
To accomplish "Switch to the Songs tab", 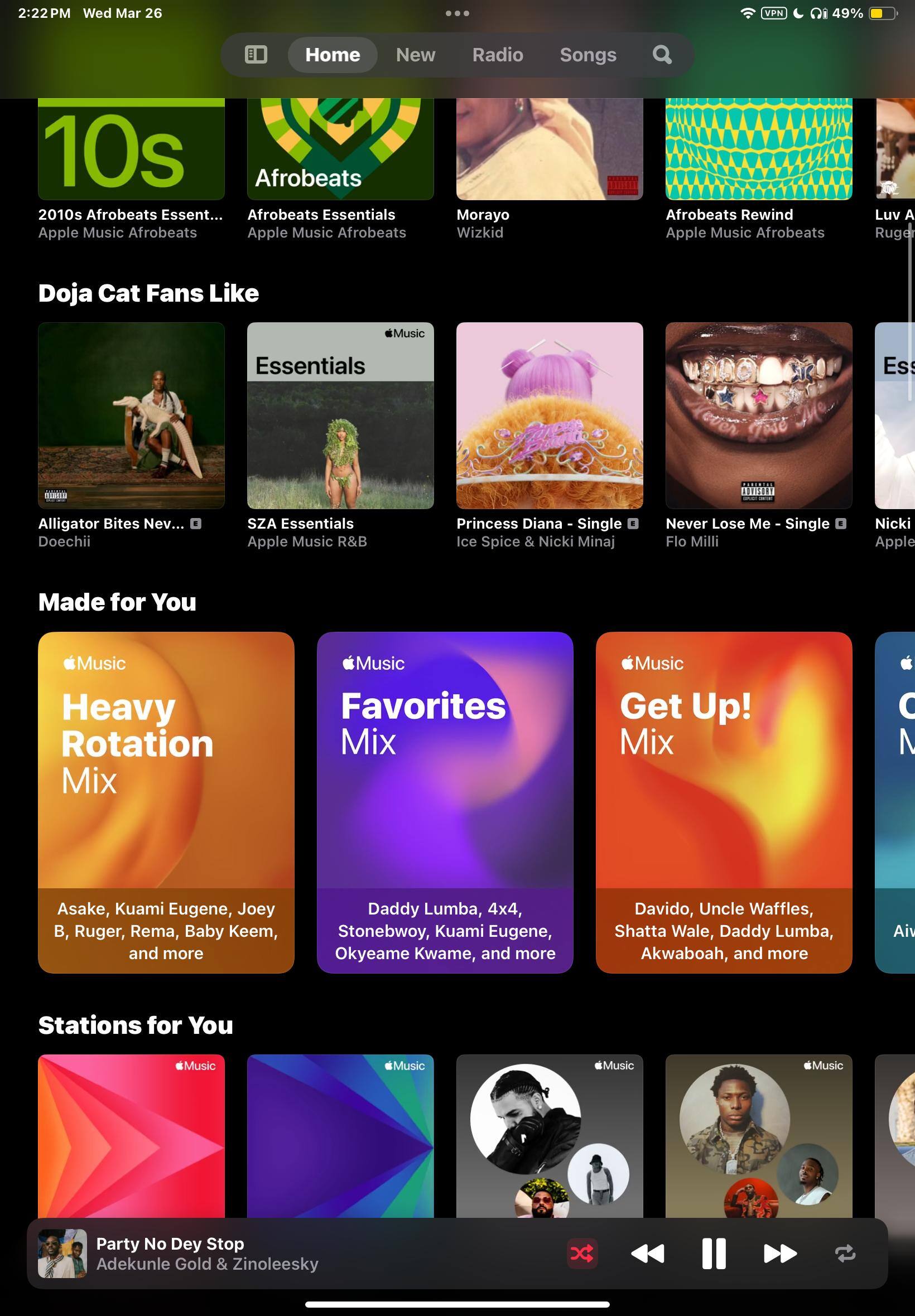I will pyautogui.click(x=587, y=55).
